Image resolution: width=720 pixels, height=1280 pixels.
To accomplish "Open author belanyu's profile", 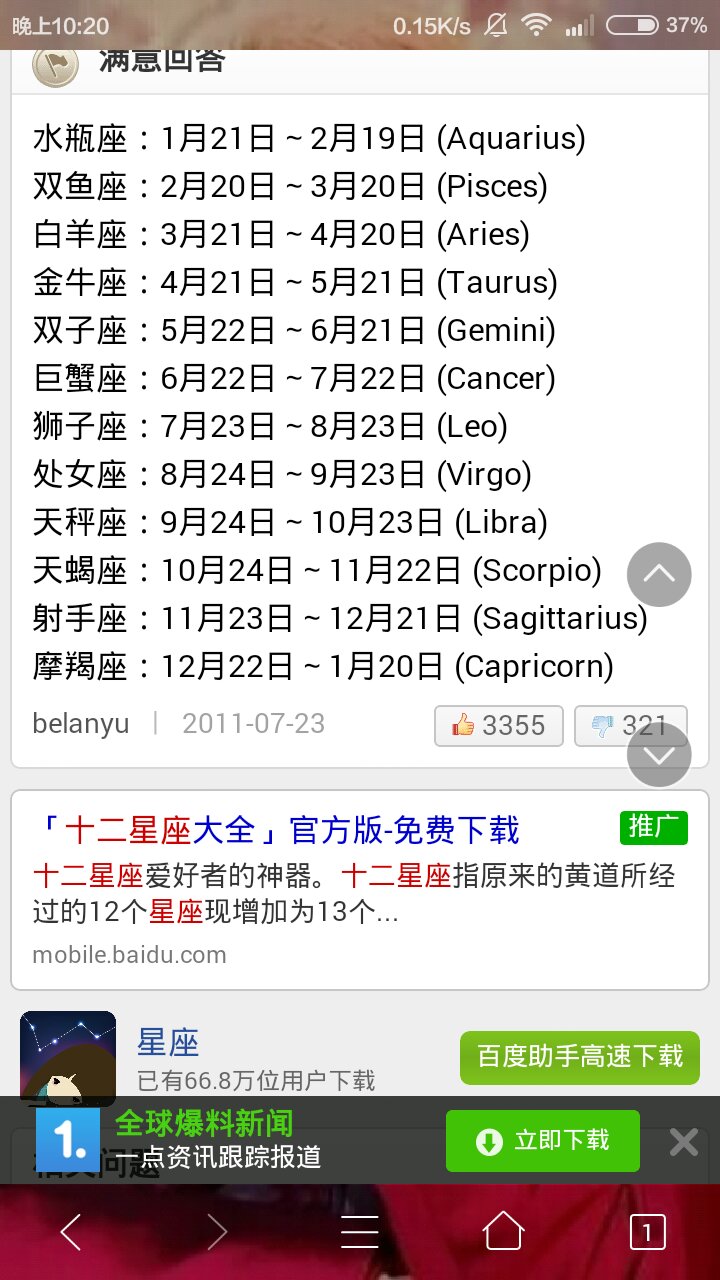I will pyautogui.click(x=81, y=724).
